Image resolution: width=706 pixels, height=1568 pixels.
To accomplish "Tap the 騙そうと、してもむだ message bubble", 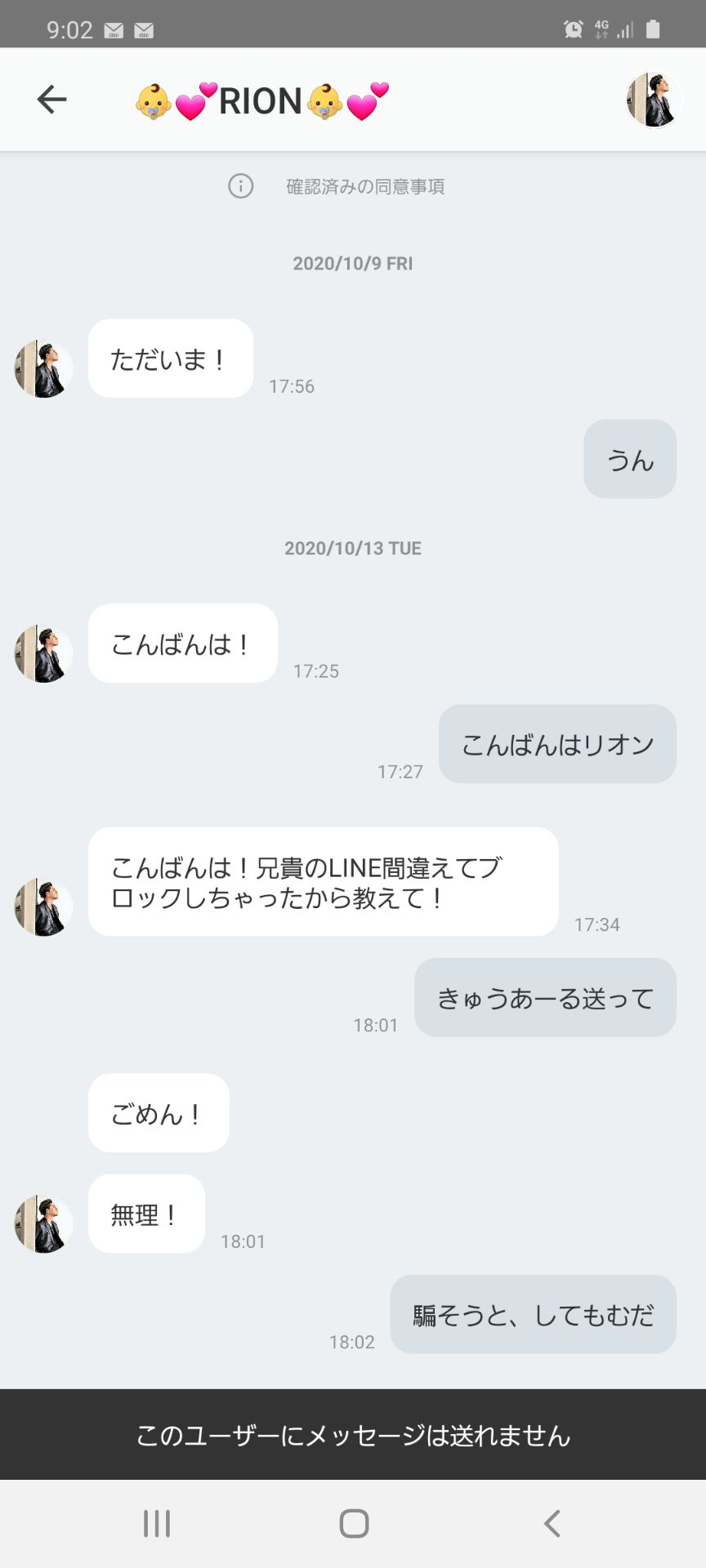I will point(533,1315).
